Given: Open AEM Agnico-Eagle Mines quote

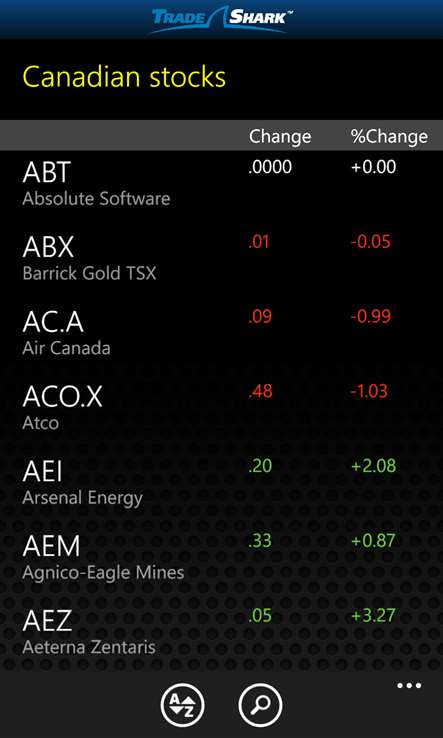Looking at the screenshot, I should pos(221,557).
